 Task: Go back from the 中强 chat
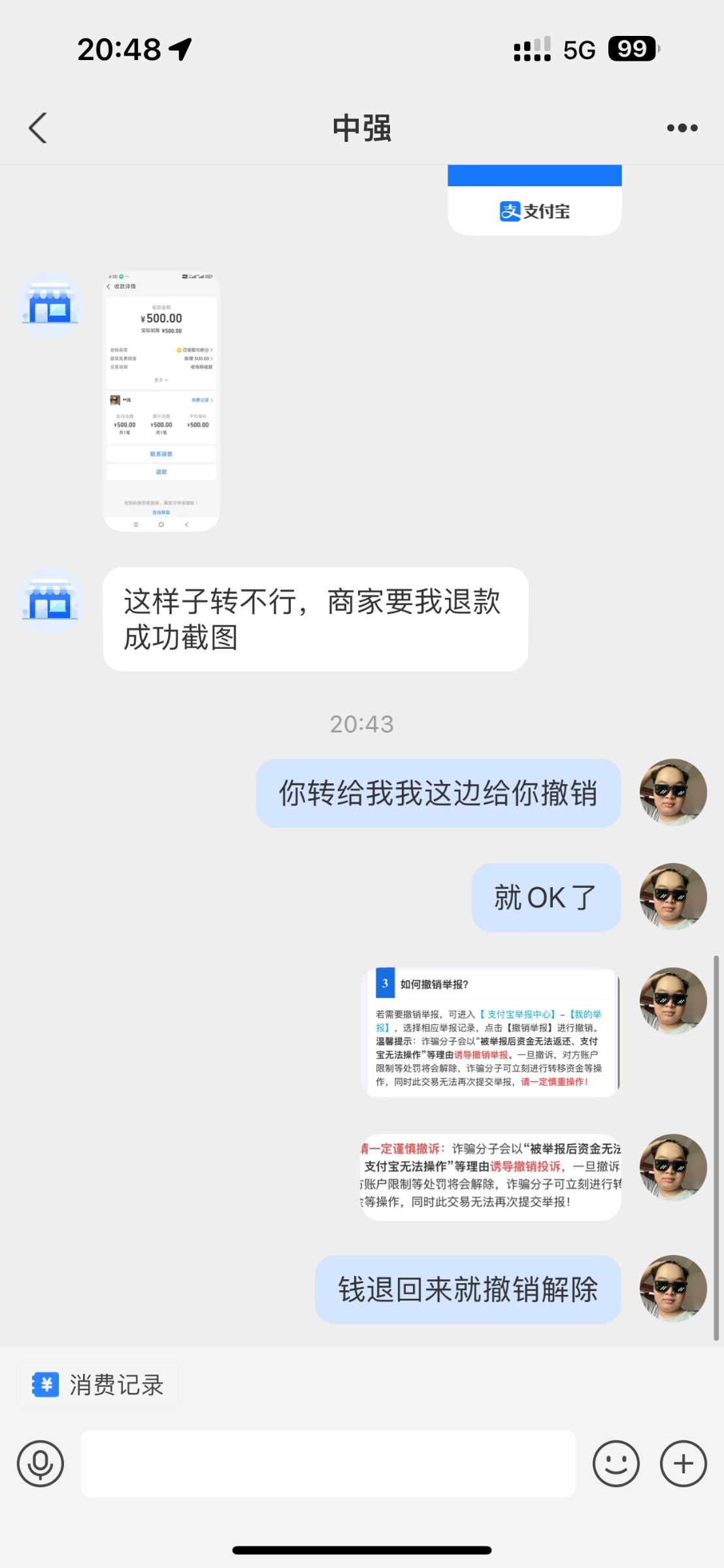coord(38,127)
